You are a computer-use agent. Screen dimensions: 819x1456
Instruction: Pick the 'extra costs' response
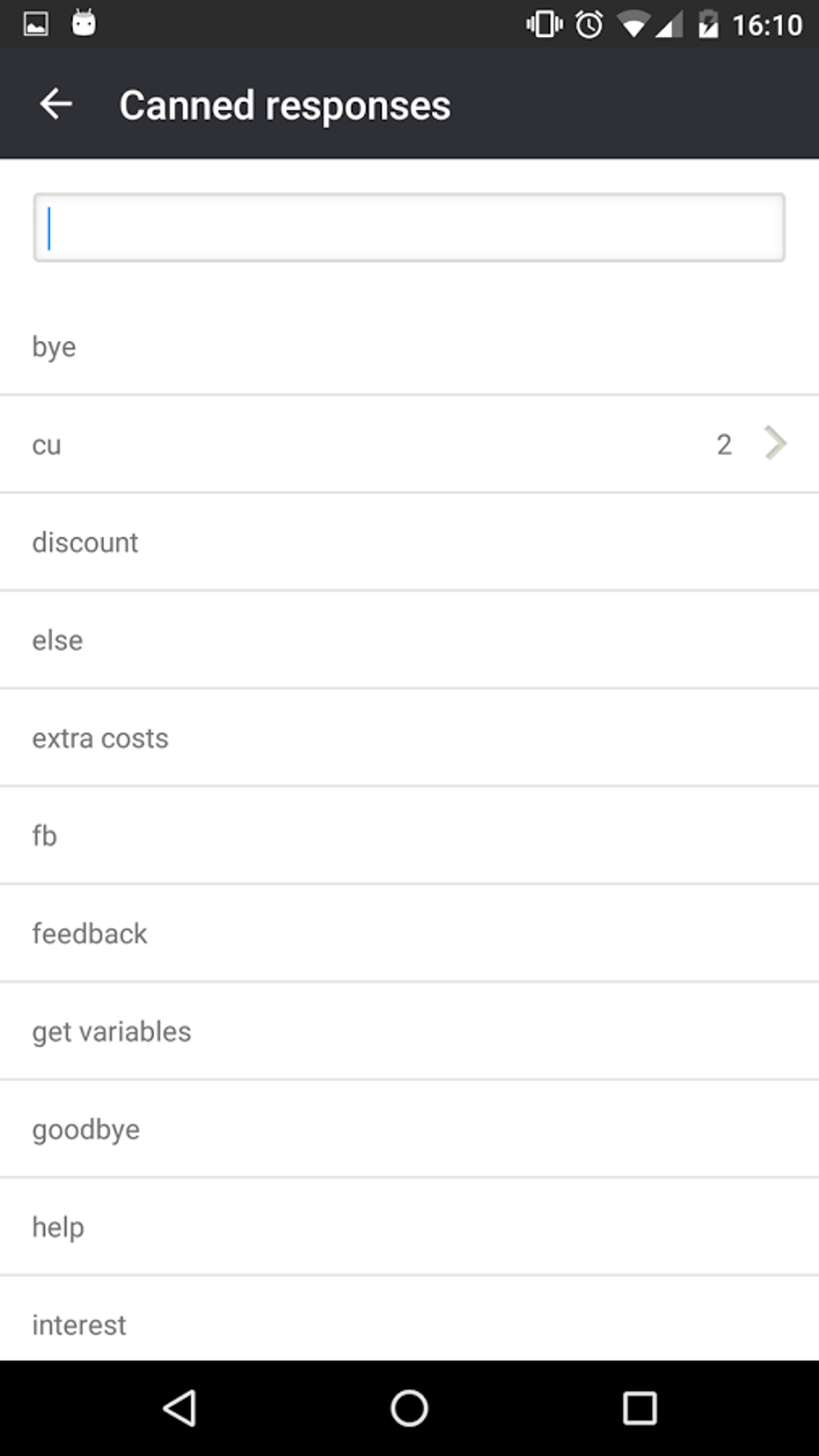409,738
